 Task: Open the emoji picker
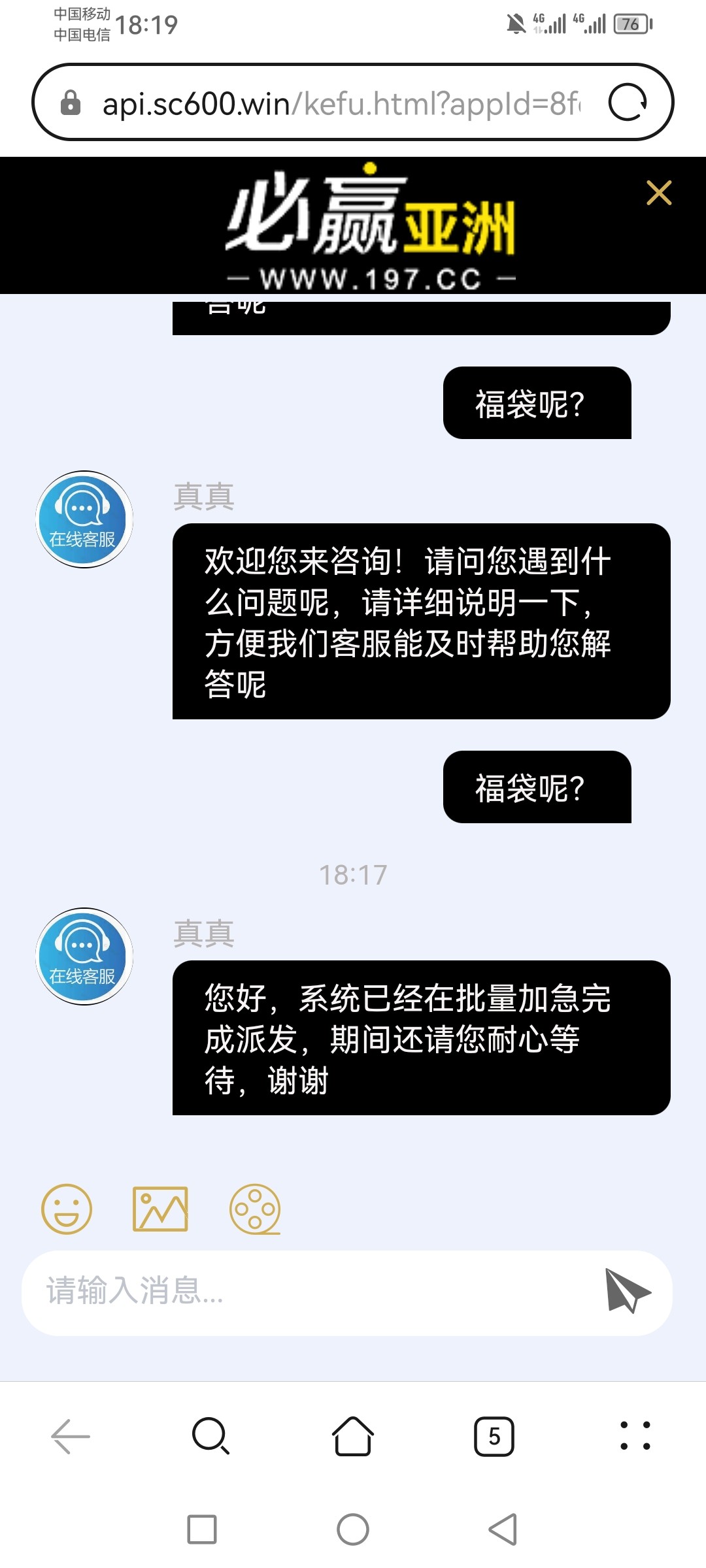pyautogui.click(x=67, y=1209)
